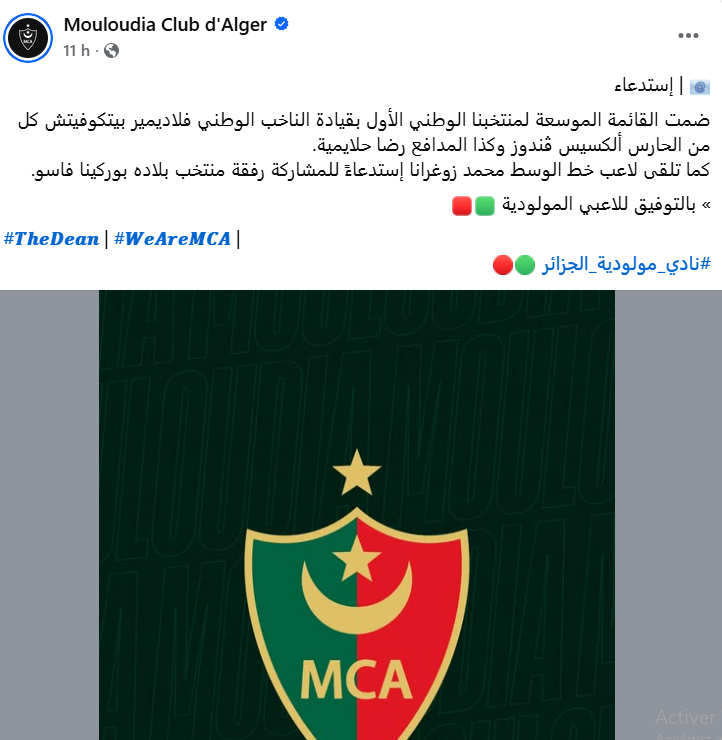Open Mouloudia Club d'Alger page name
The image size is (722, 740).
[165, 25]
